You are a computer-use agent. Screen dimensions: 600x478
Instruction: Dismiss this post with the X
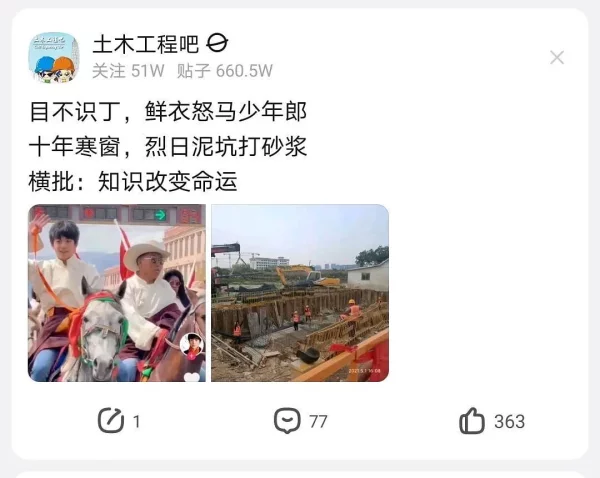pos(557,57)
